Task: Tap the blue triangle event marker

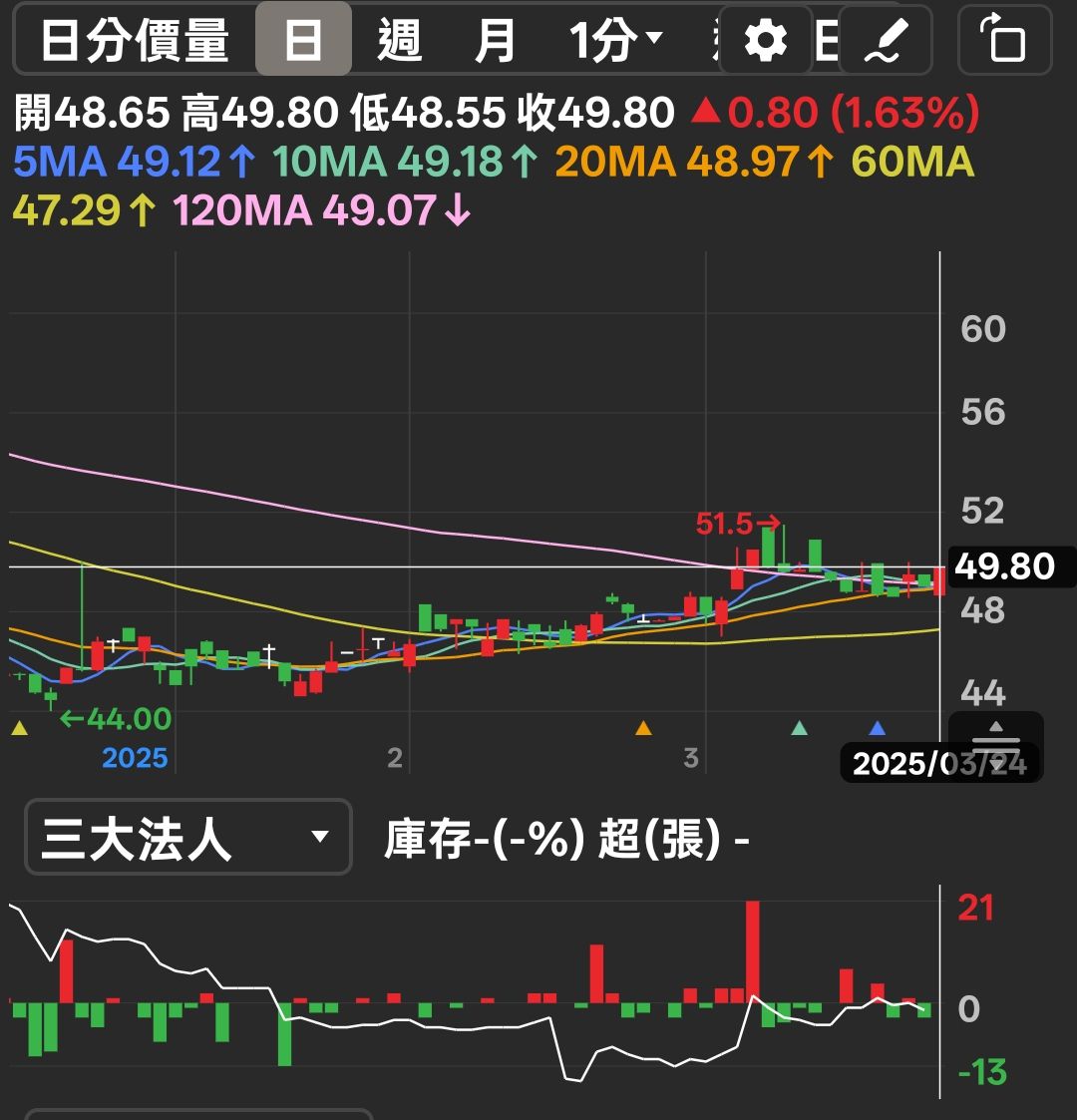Action: click(x=878, y=728)
